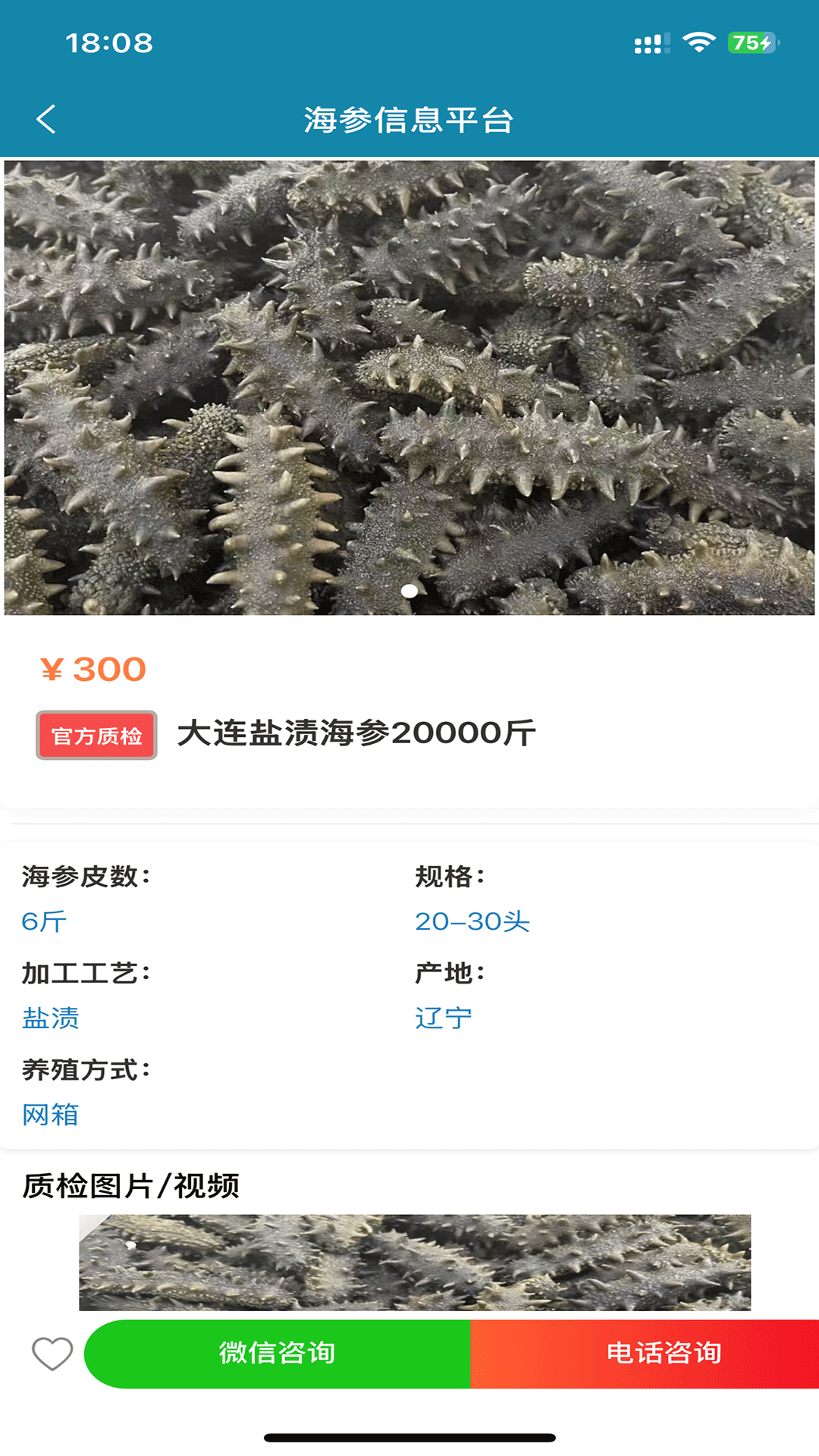
Task: Open the 规格 spec value 20-30头
Action: tap(472, 920)
